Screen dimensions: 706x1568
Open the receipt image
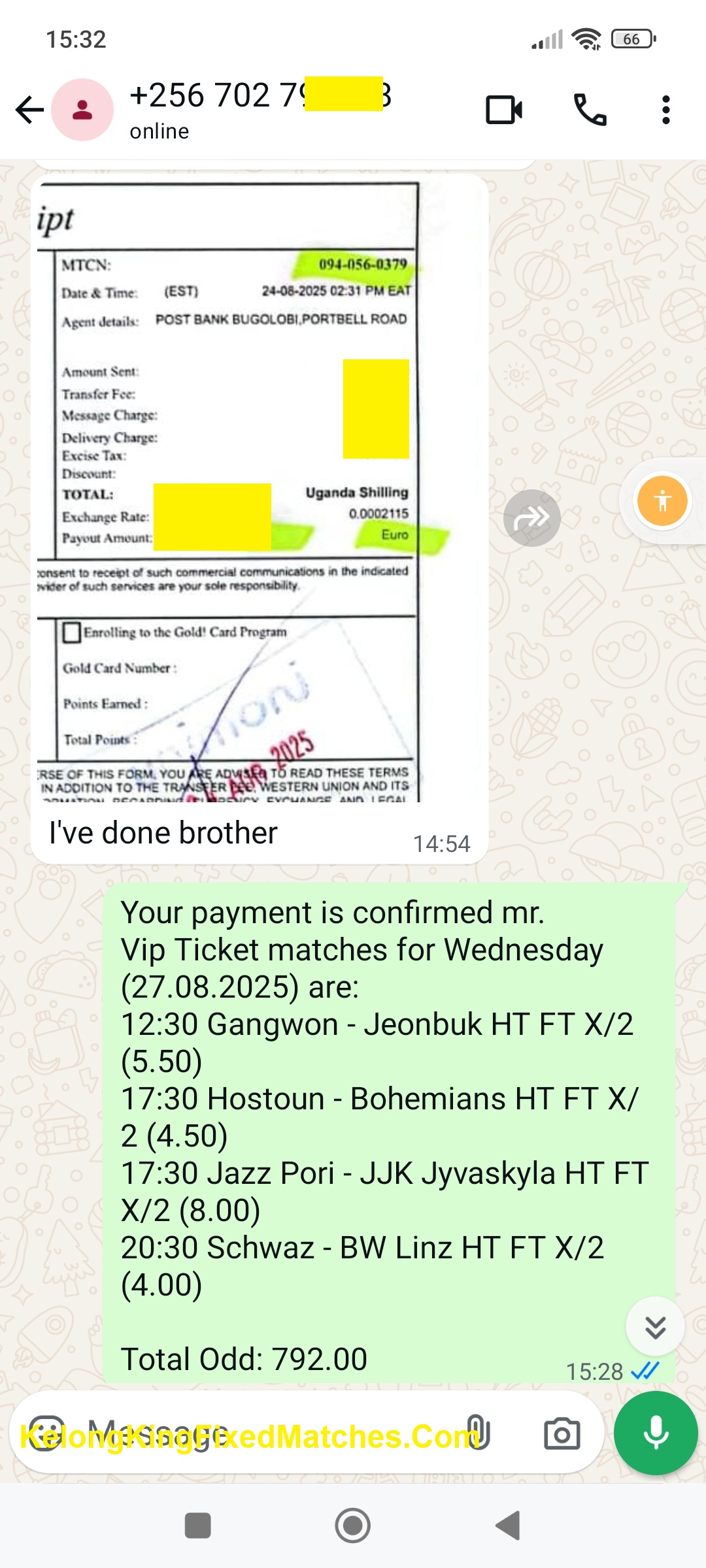click(228, 491)
